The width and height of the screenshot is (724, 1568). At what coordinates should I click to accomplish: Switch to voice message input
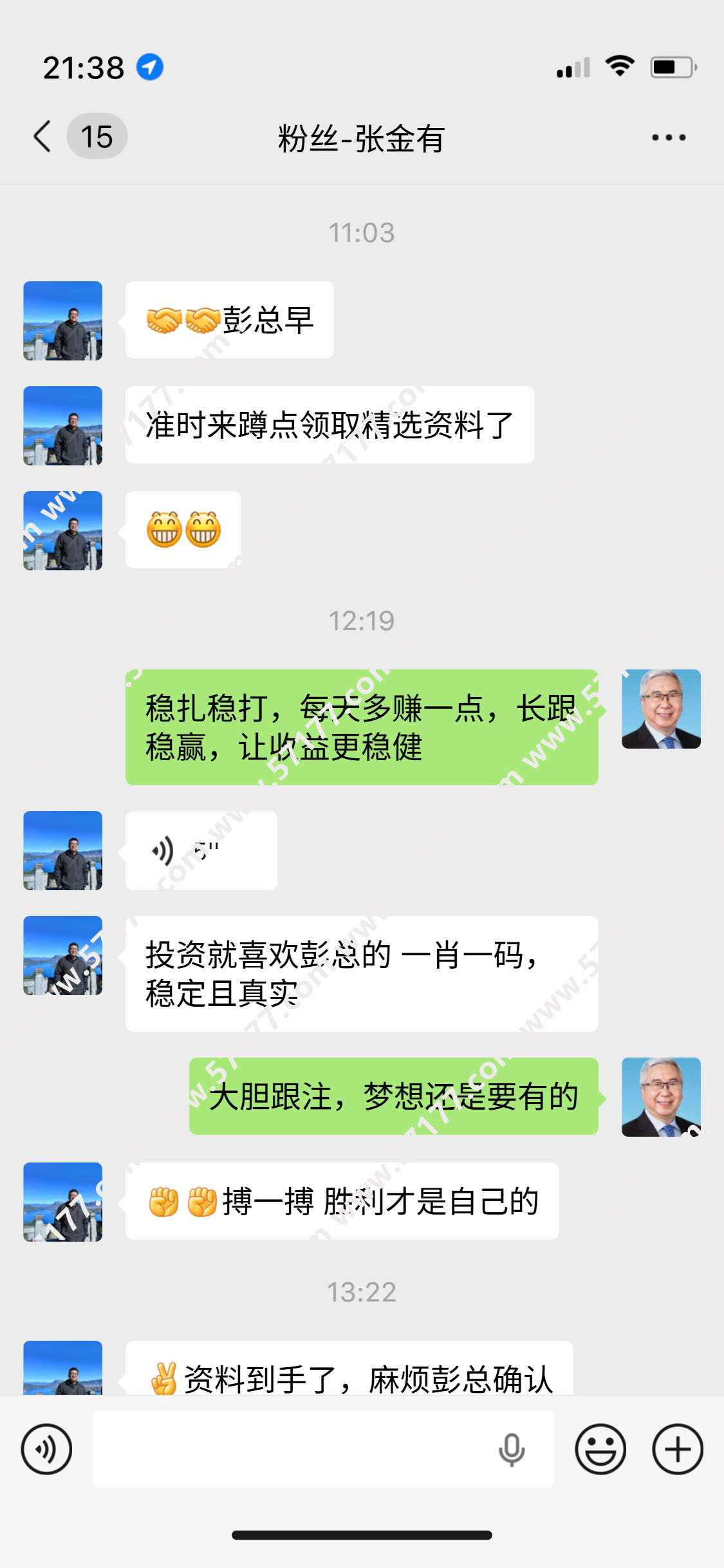point(46,1449)
